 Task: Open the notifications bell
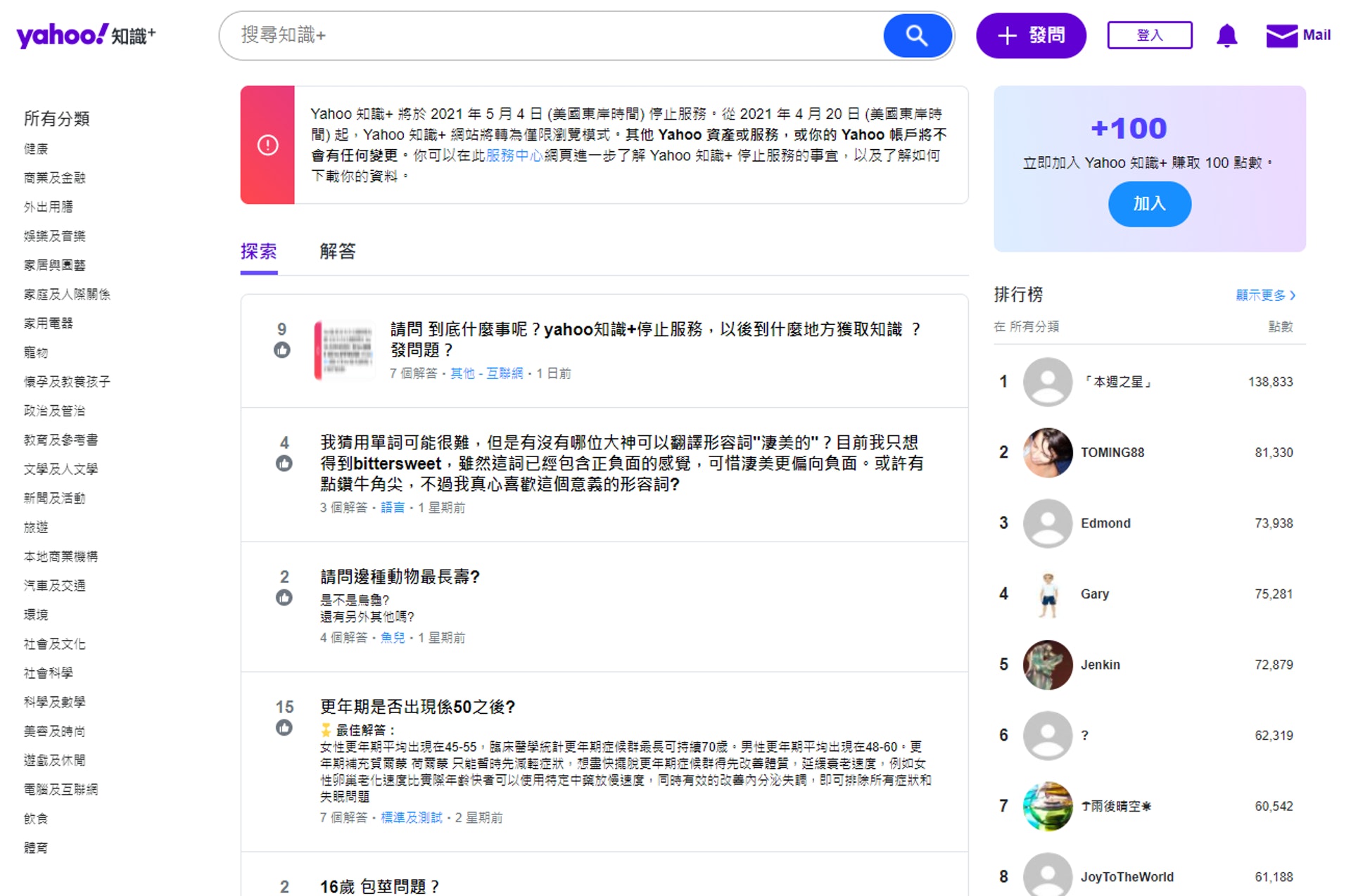(1226, 35)
